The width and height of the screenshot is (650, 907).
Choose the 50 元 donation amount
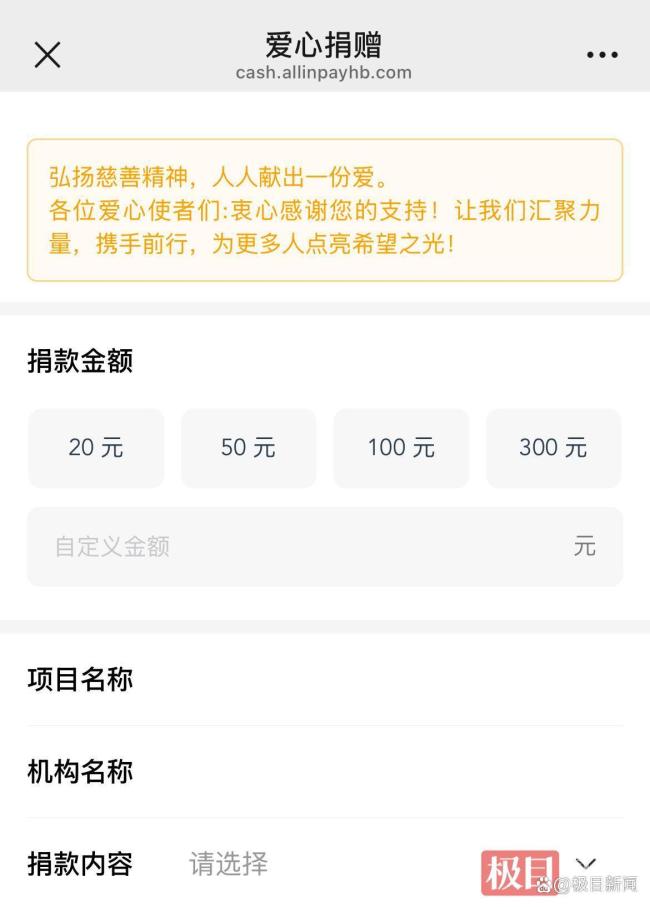pyautogui.click(x=248, y=448)
